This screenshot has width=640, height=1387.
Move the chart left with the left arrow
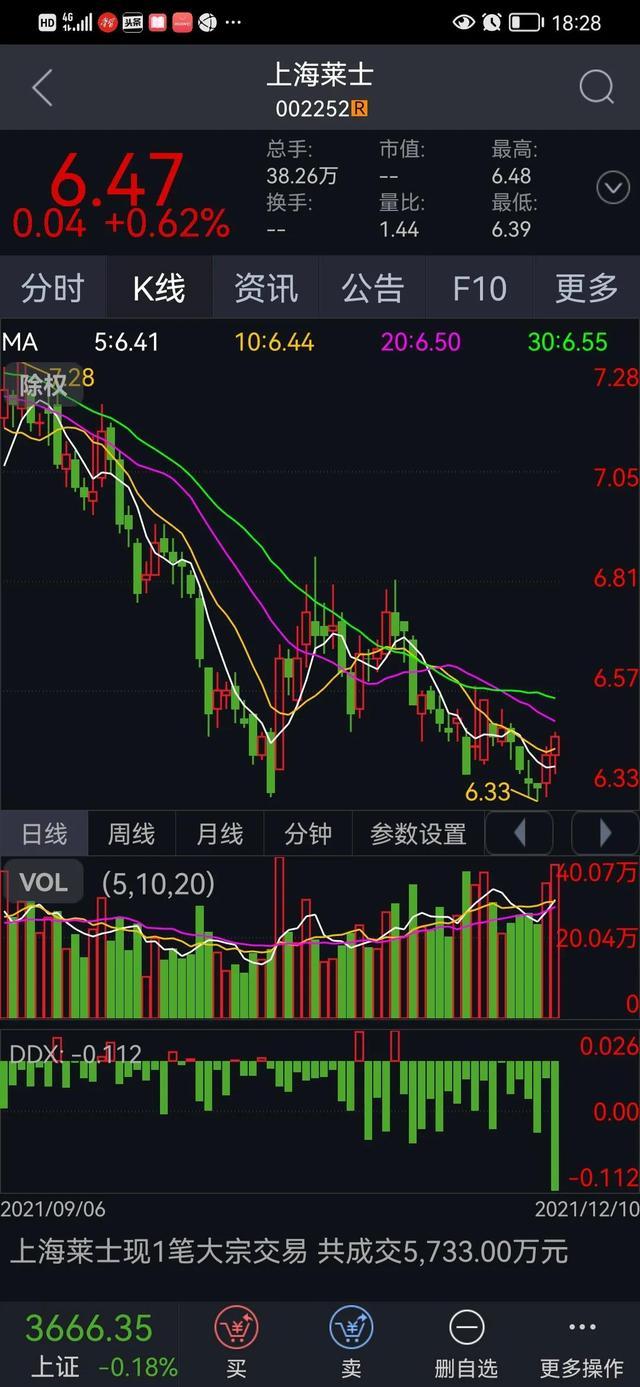(519, 833)
